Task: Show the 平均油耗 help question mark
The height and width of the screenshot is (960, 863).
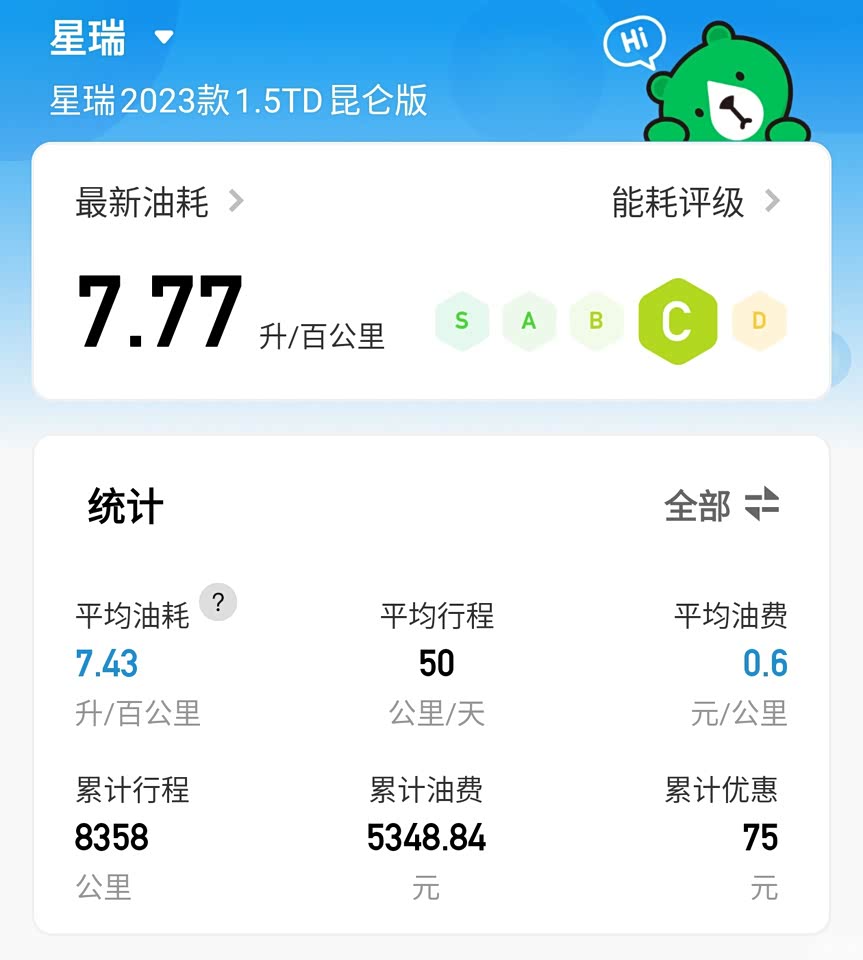Action: click(218, 602)
